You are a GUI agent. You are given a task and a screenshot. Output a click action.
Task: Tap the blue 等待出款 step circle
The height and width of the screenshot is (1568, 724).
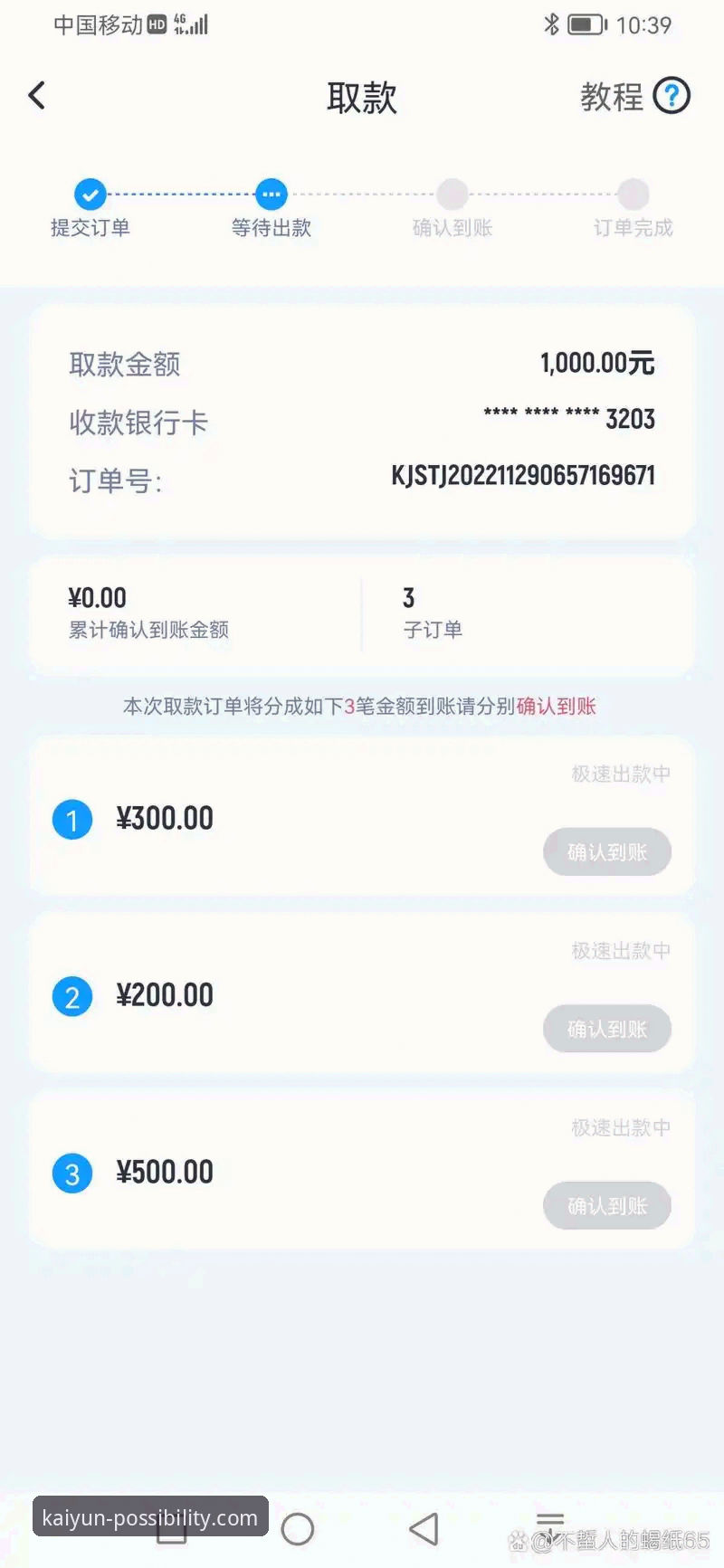[x=271, y=193]
